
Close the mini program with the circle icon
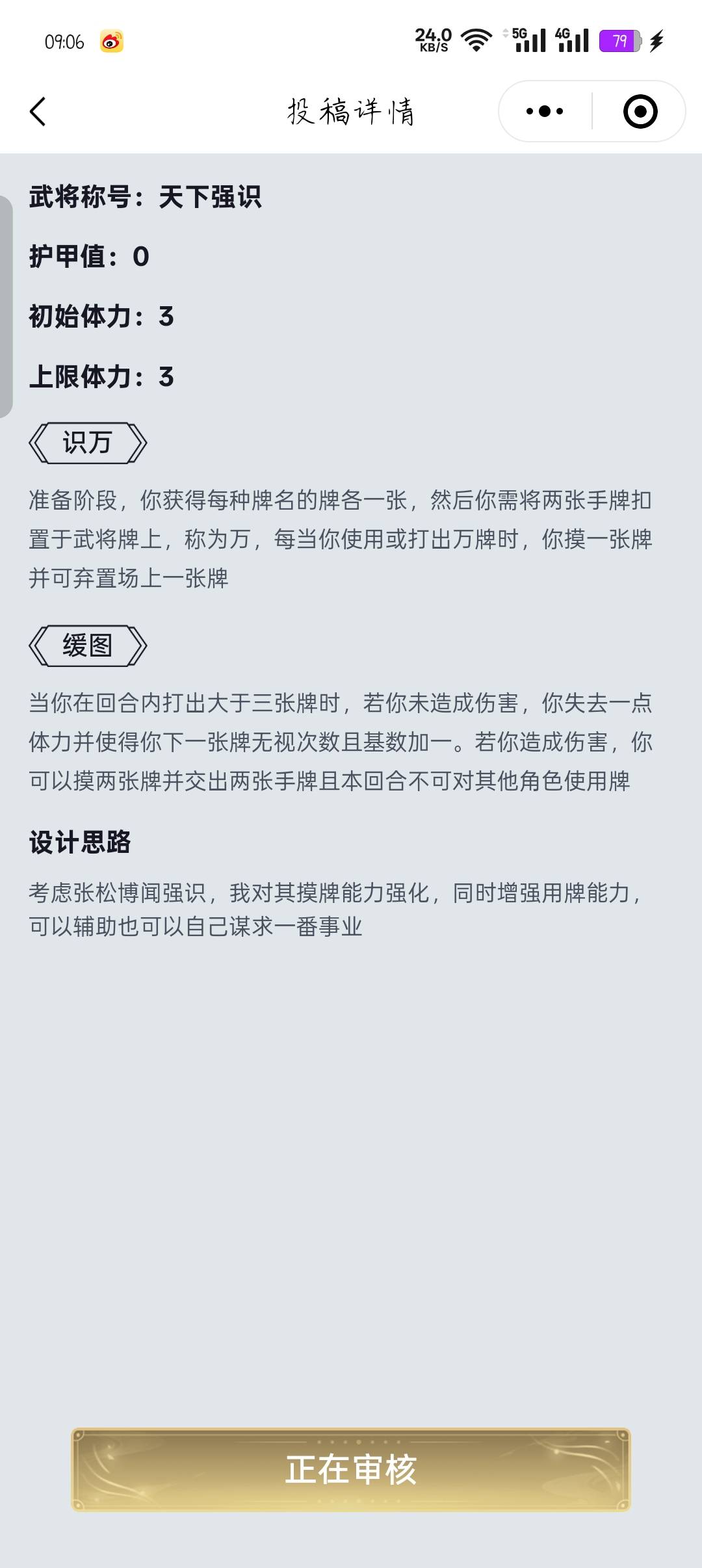tap(640, 111)
